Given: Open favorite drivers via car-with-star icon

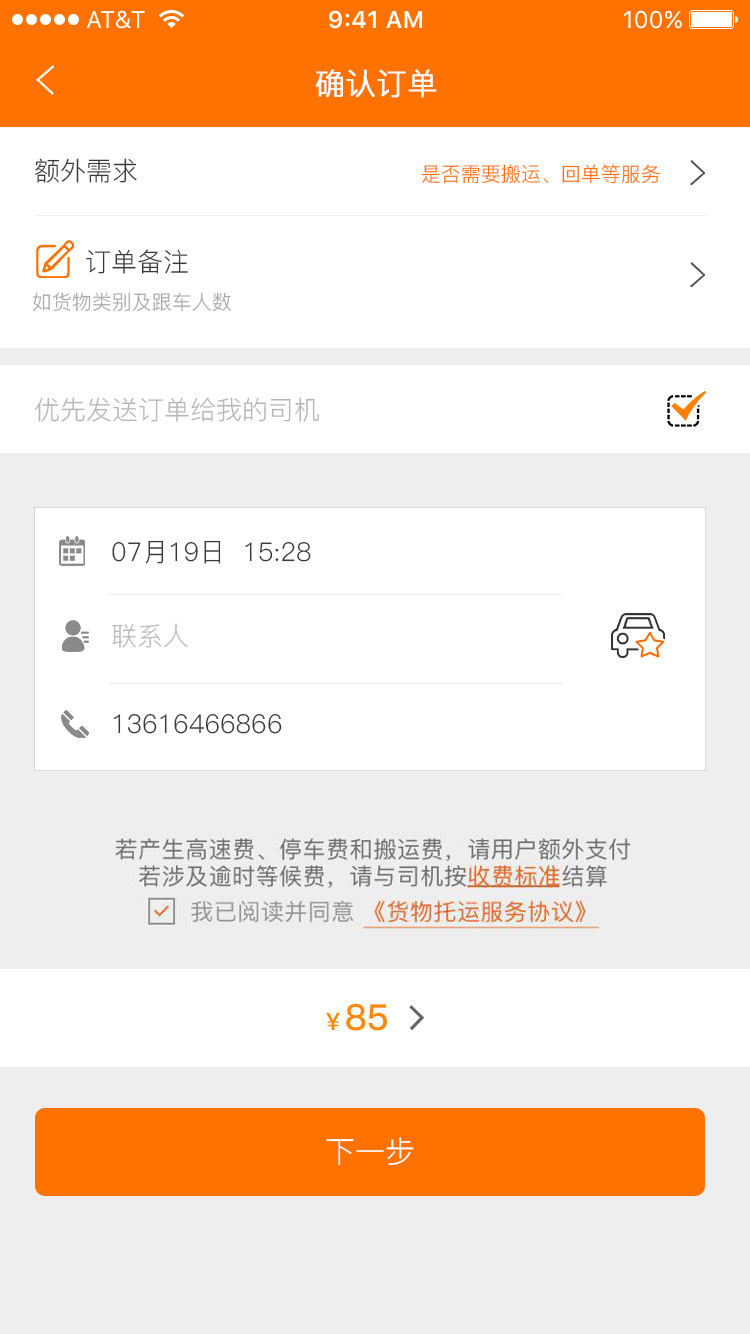Looking at the screenshot, I should click(637, 637).
